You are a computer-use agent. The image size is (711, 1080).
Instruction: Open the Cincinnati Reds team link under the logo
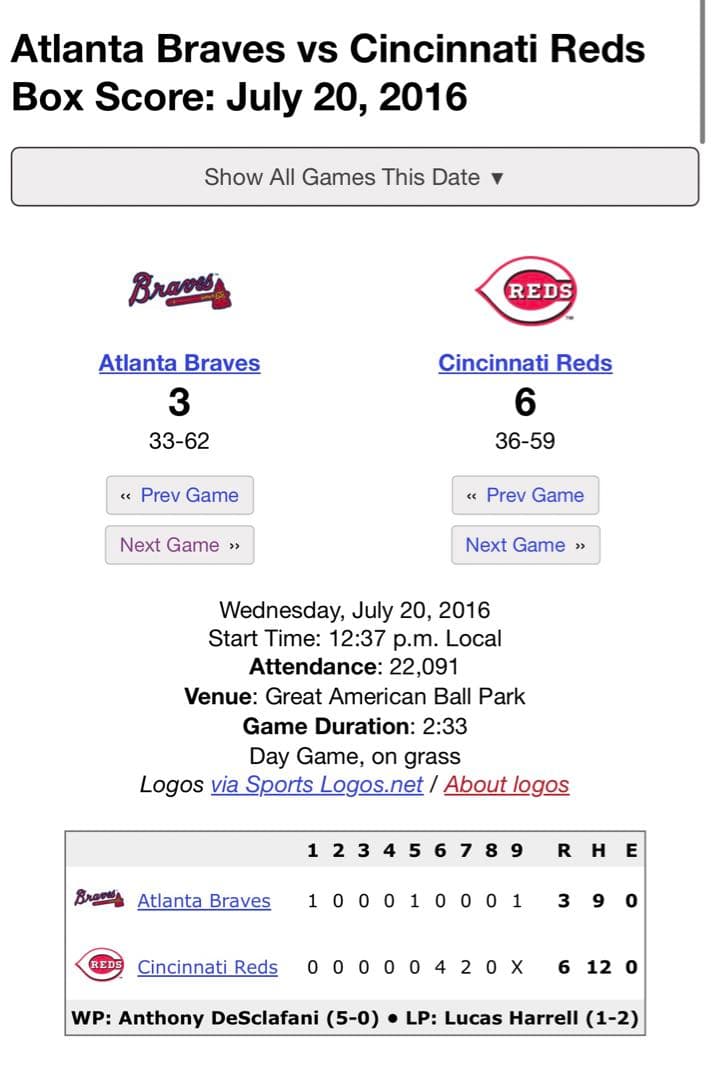[x=525, y=363]
